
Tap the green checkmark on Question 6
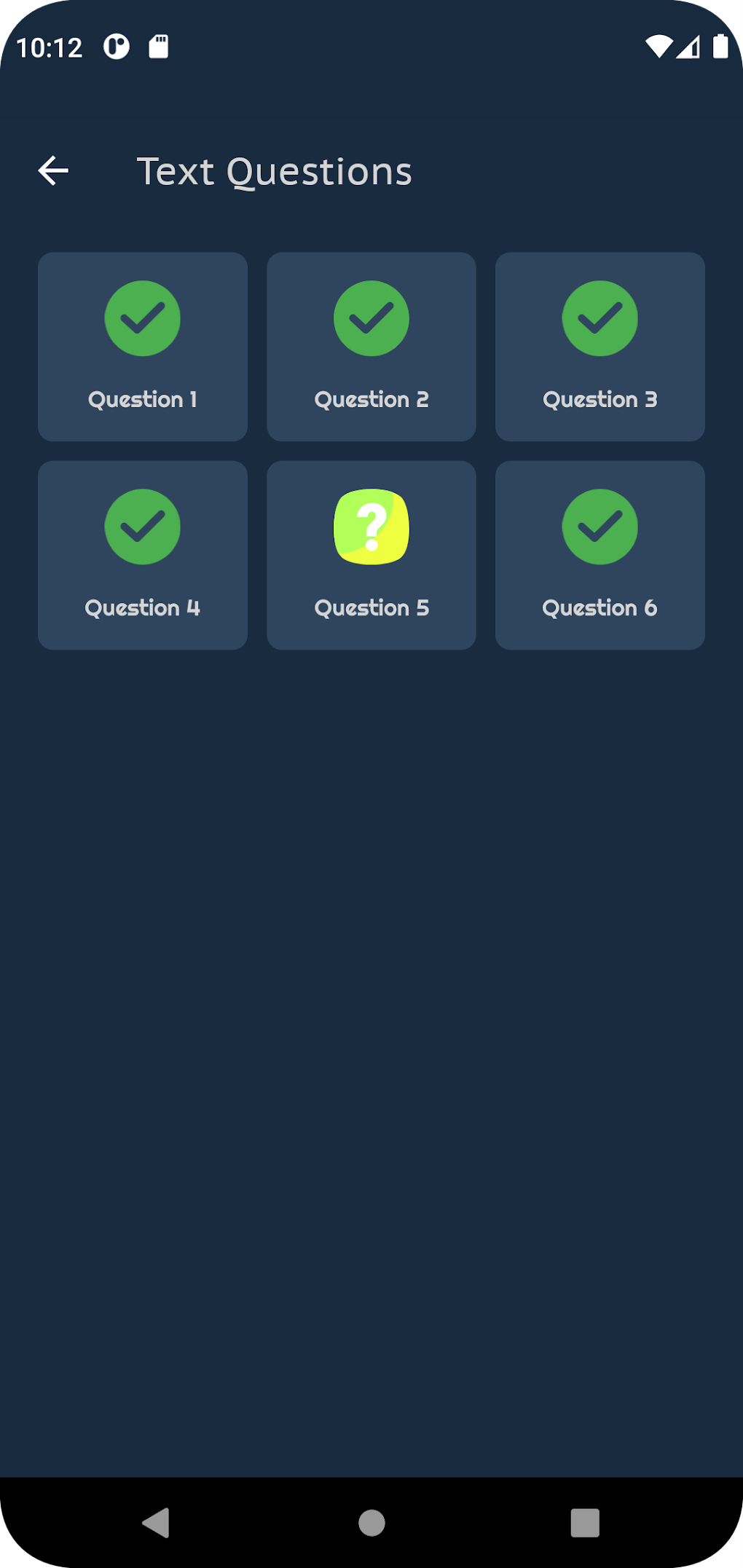pos(599,527)
